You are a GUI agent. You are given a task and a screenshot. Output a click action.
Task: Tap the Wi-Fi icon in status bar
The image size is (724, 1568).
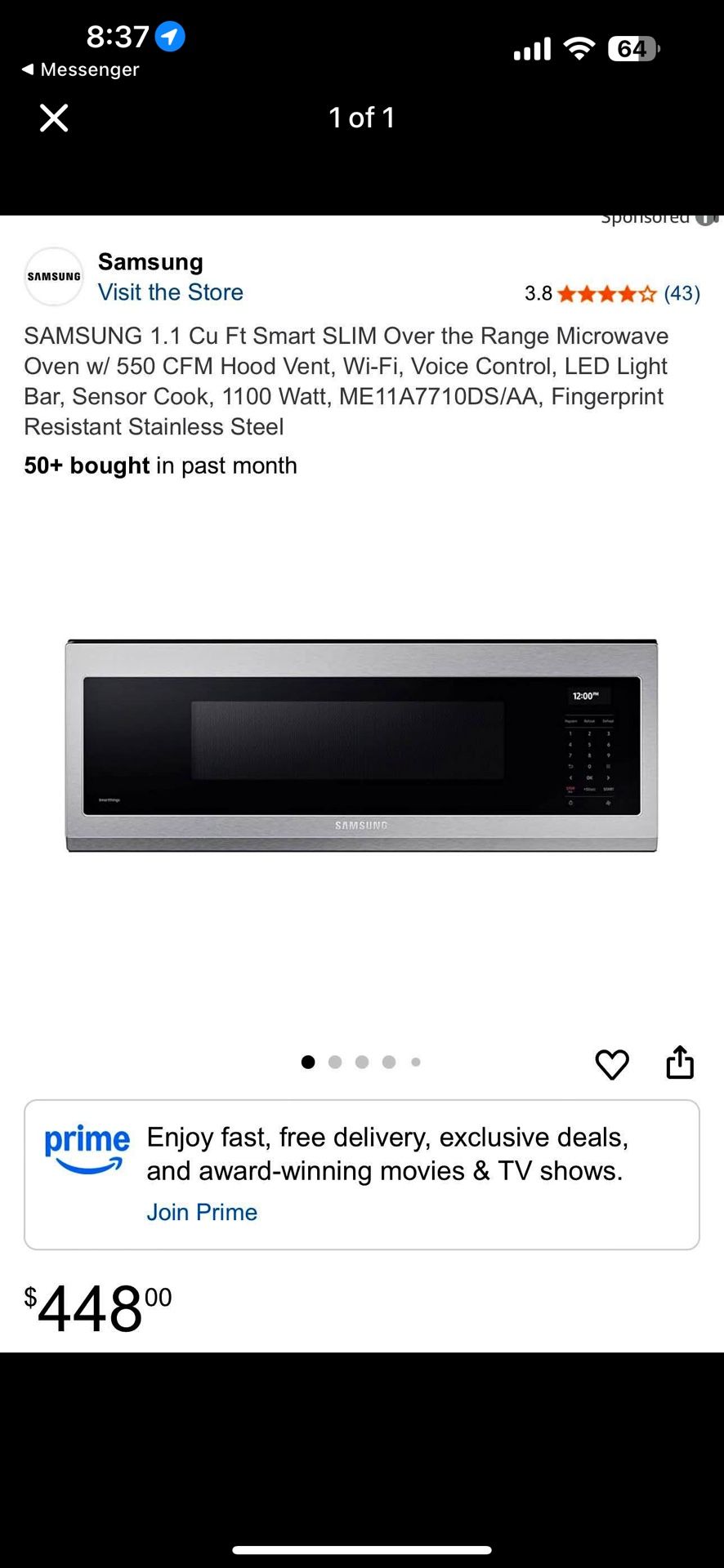[x=579, y=49]
